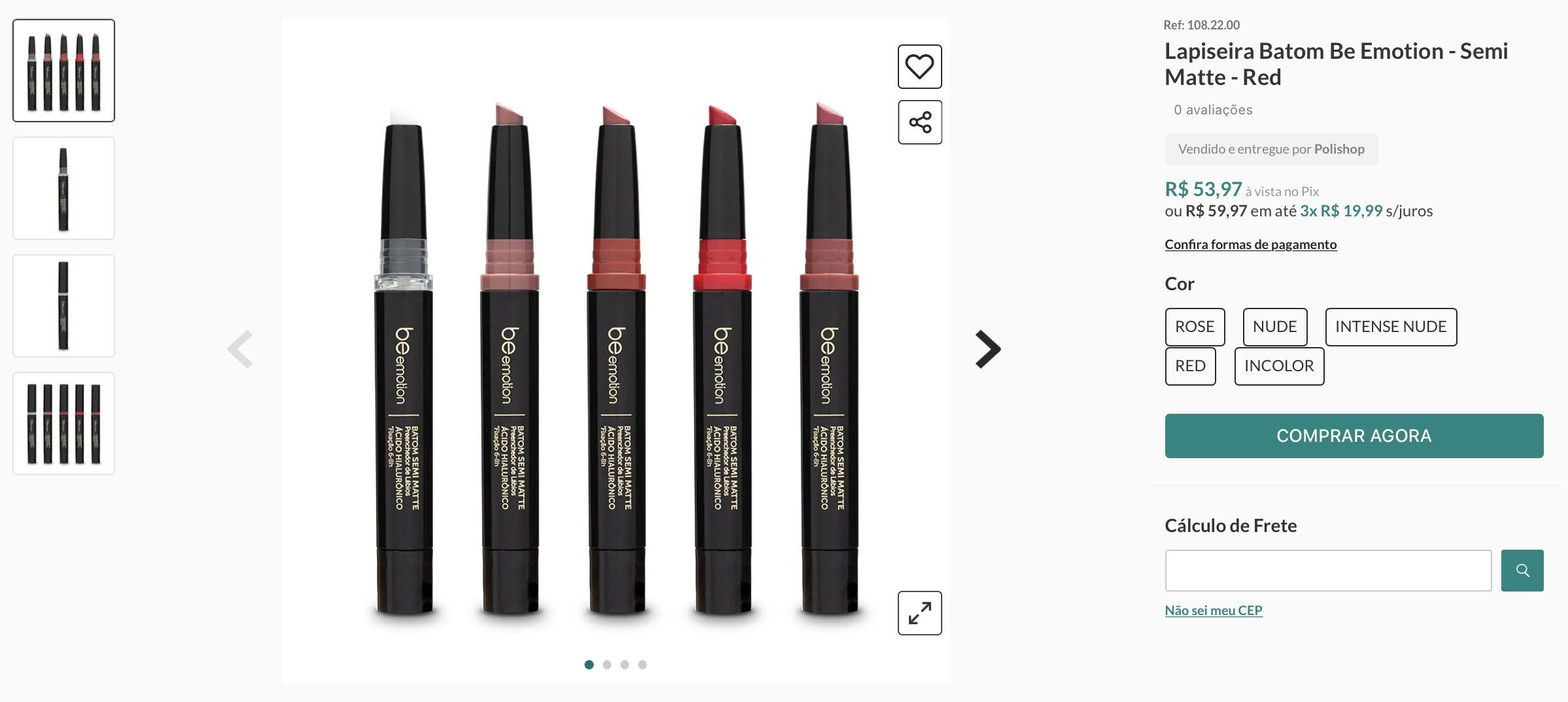The width and height of the screenshot is (1568, 702).
Task: Open Confira formas de pagamento link
Action: tap(1250, 244)
